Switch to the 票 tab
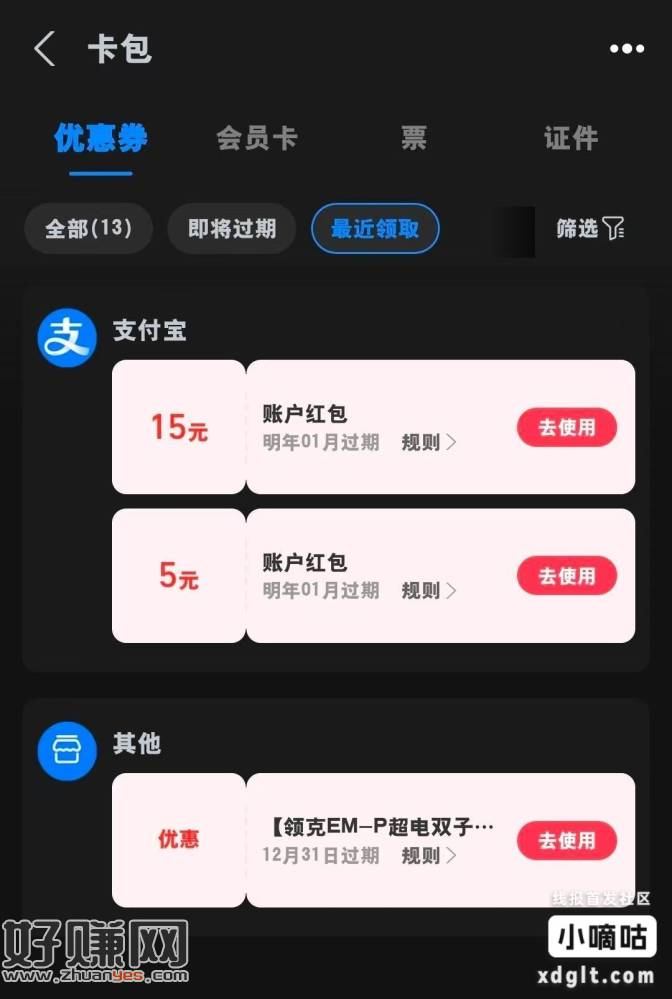Image resolution: width=672 pixels, height=999 pixels. [x=413, y=138]
